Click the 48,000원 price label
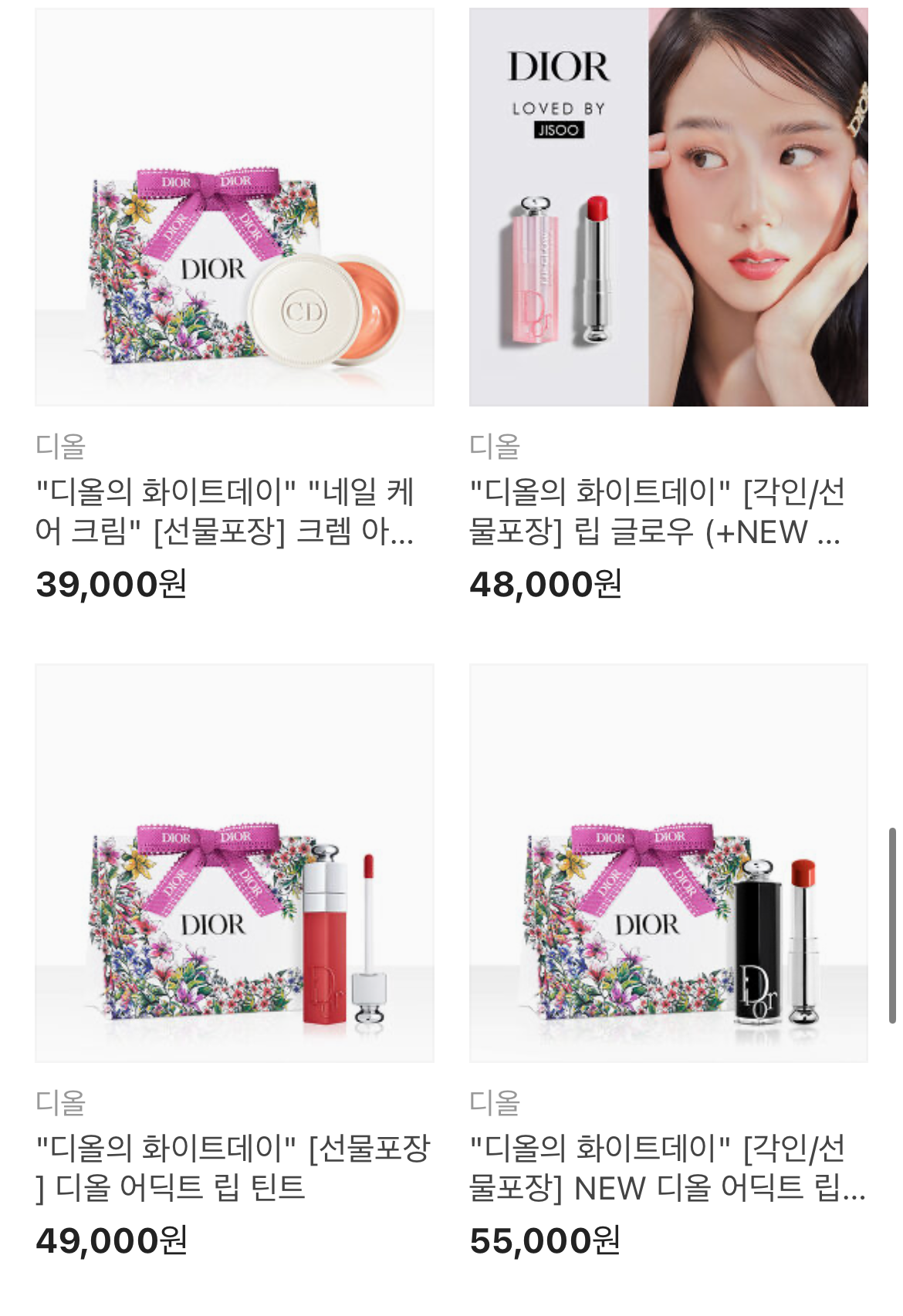 click(x=548, y=584)
